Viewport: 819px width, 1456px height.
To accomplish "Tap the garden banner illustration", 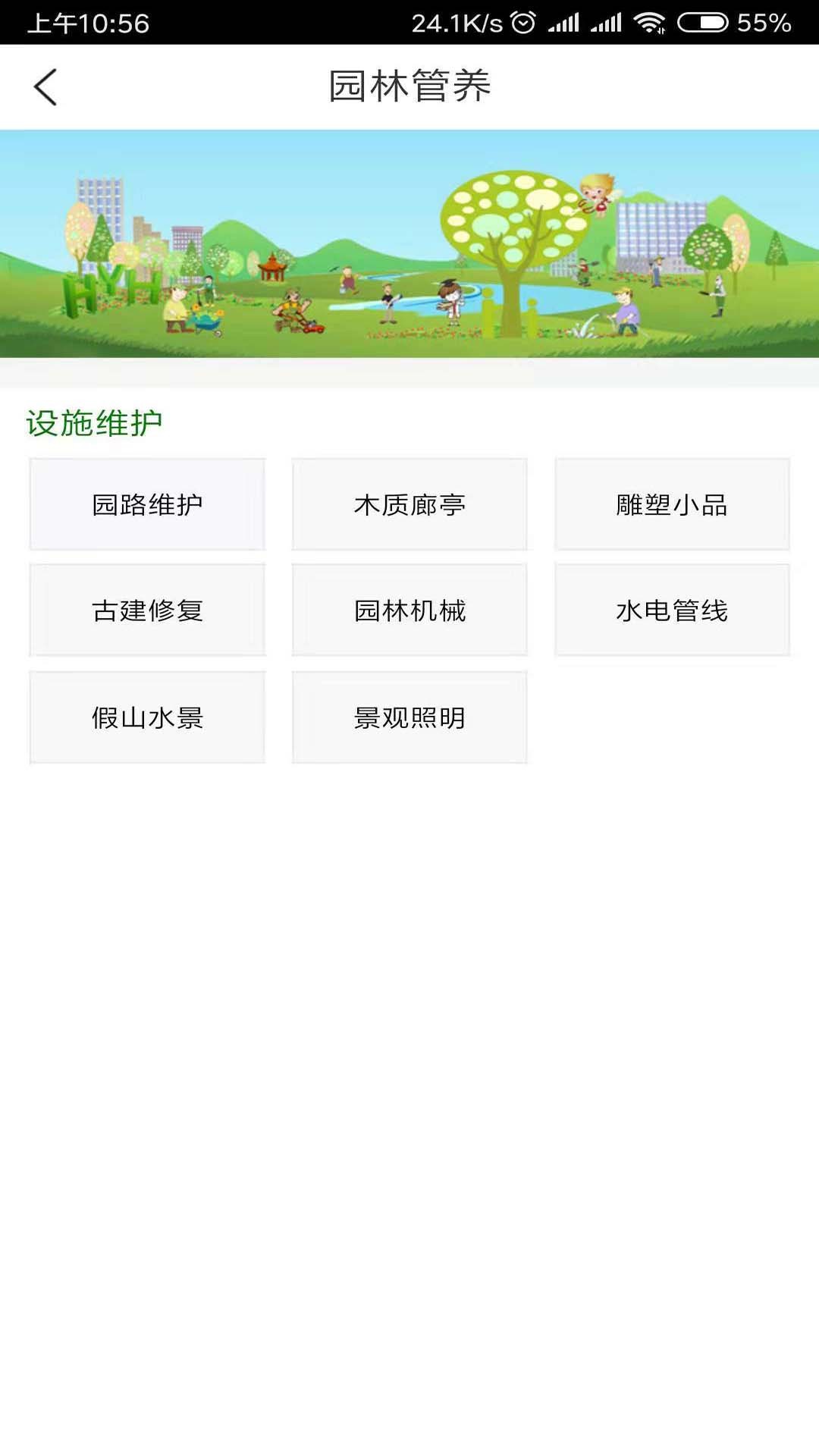I will point(409,246).
